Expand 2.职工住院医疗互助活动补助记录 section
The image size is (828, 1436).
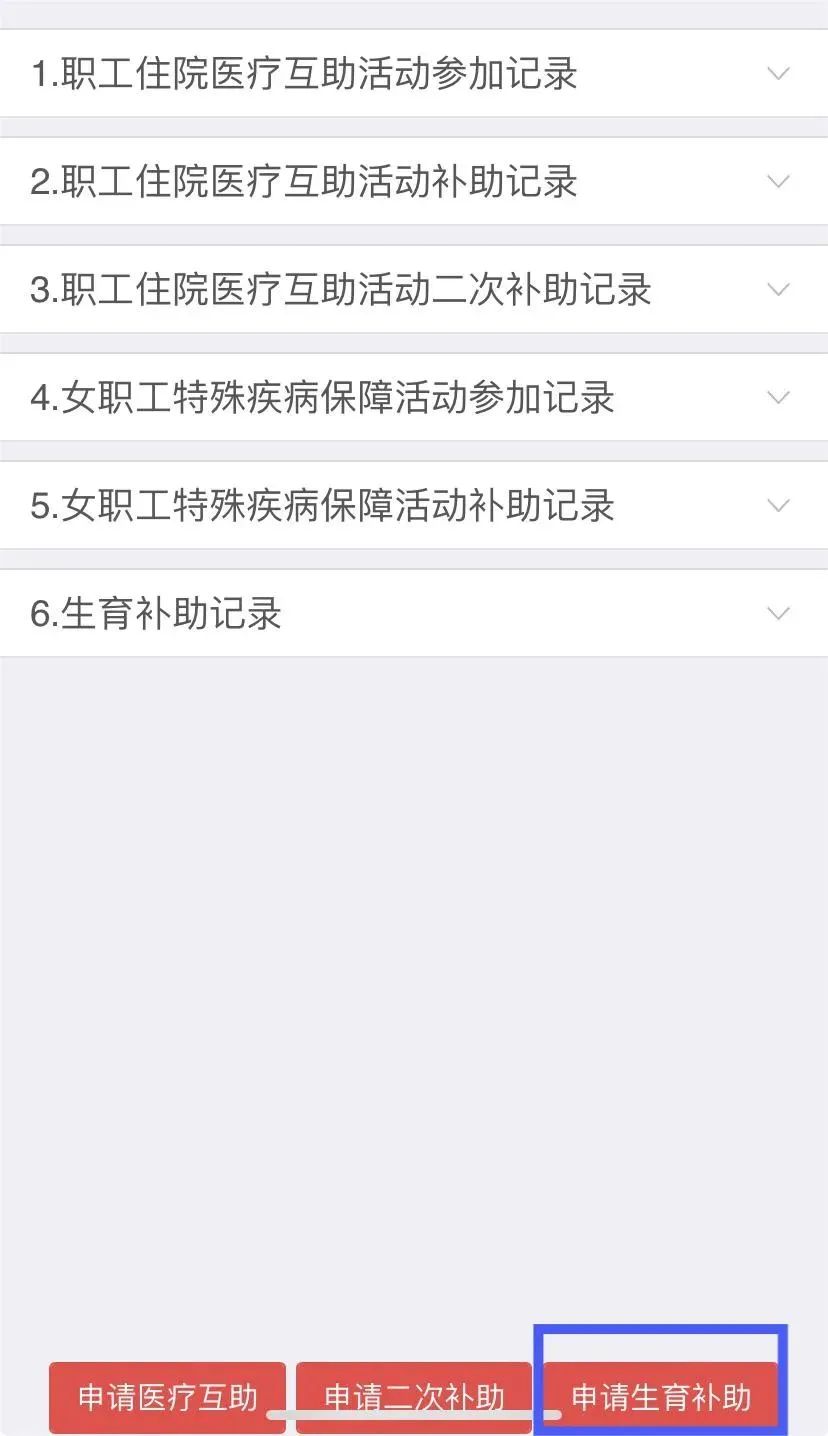(414, 182)
